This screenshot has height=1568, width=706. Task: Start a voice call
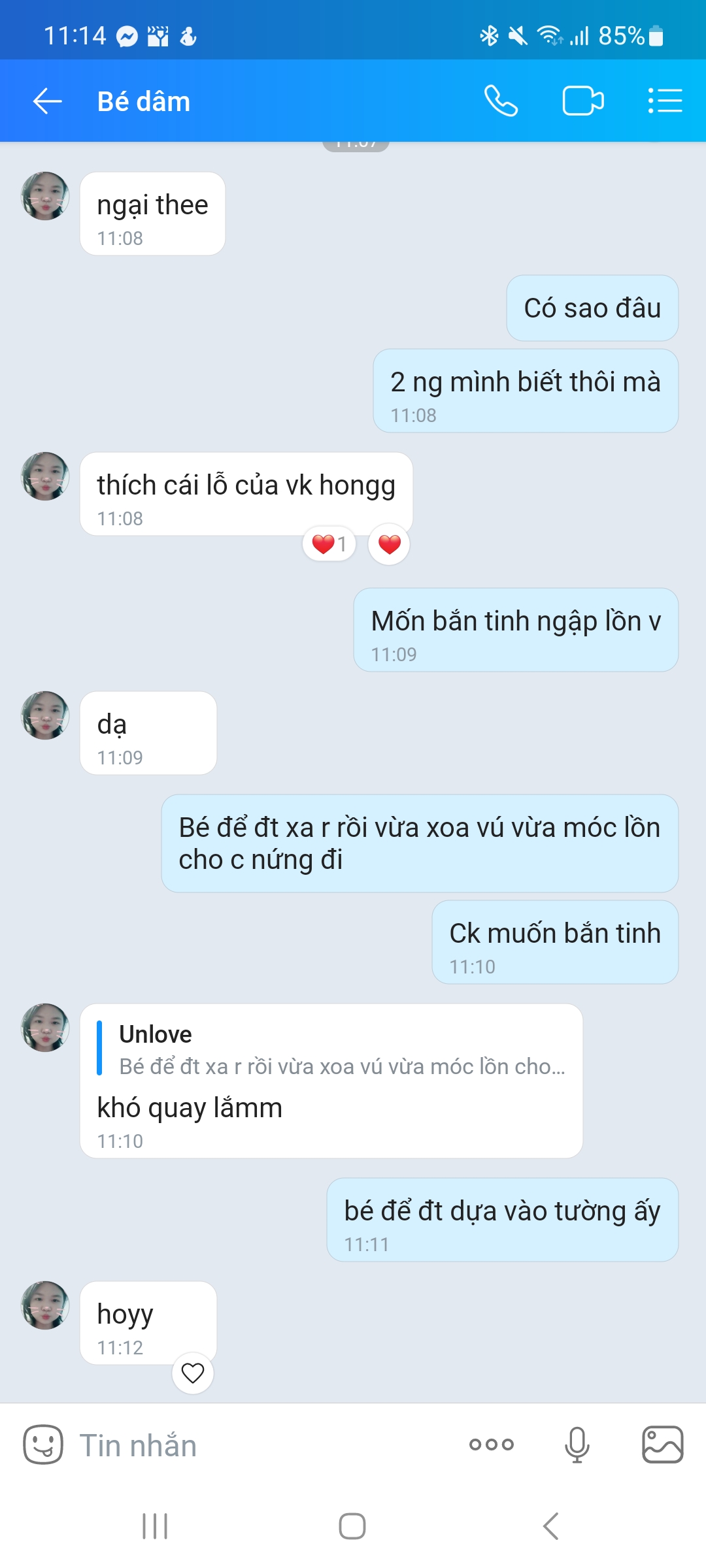[x=501, y=101]
